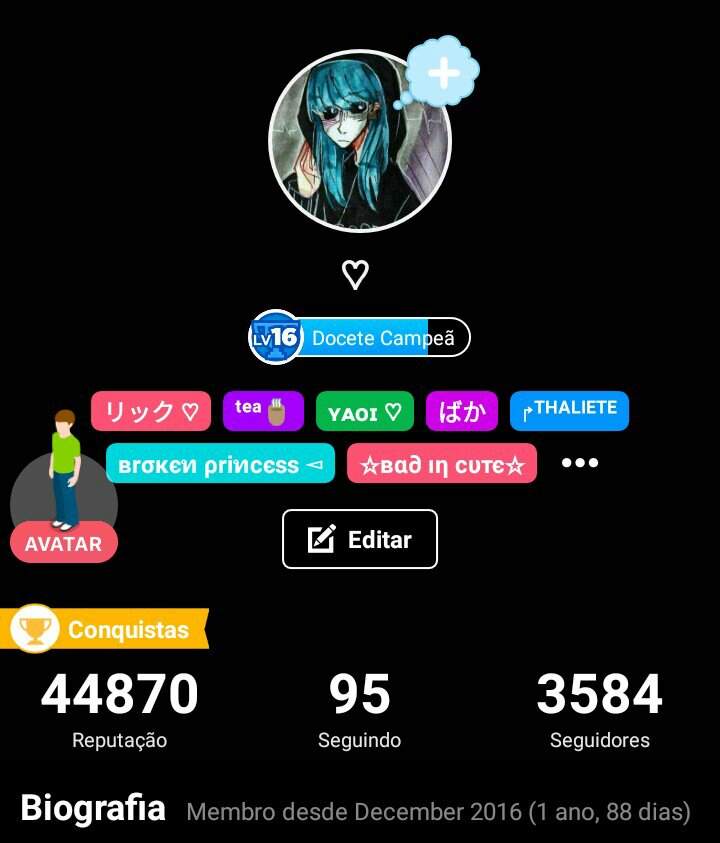This screenshot has width=720, height=843.
Task: Tap the THALIETE title chip
Action: [569, 410]
